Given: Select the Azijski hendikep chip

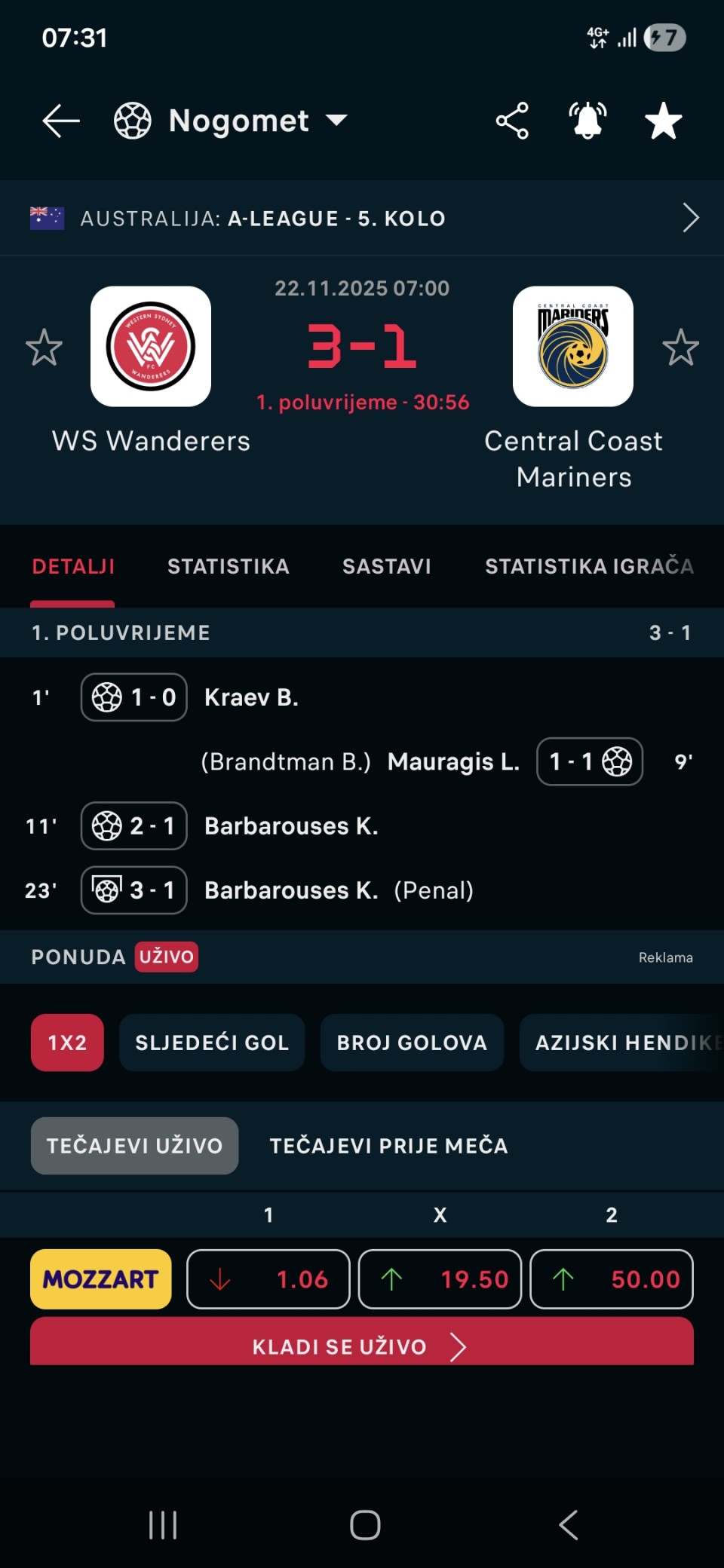Looking at the screenshot, I should pyautogui.click(x=622, y=1043).
